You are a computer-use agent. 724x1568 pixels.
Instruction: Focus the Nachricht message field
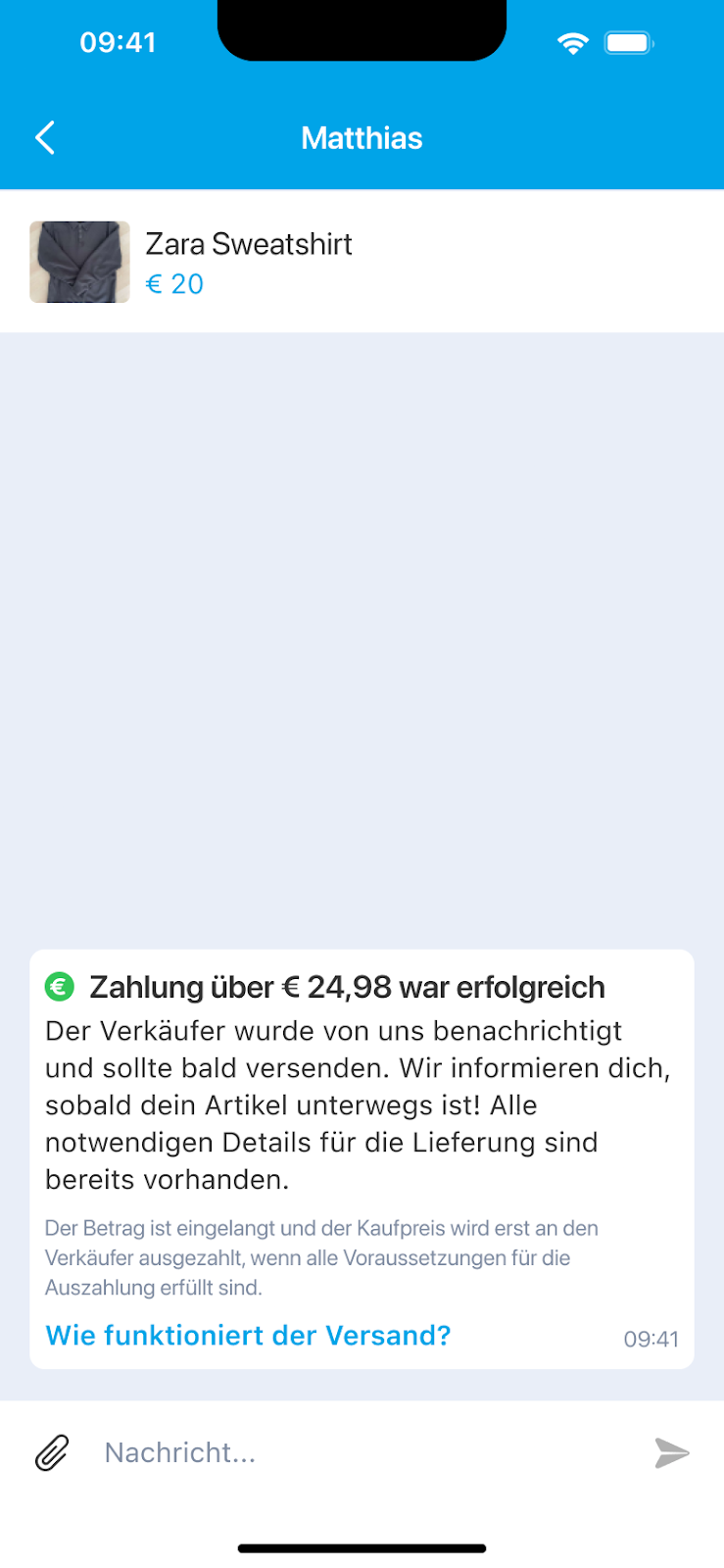pos(362,1452)
